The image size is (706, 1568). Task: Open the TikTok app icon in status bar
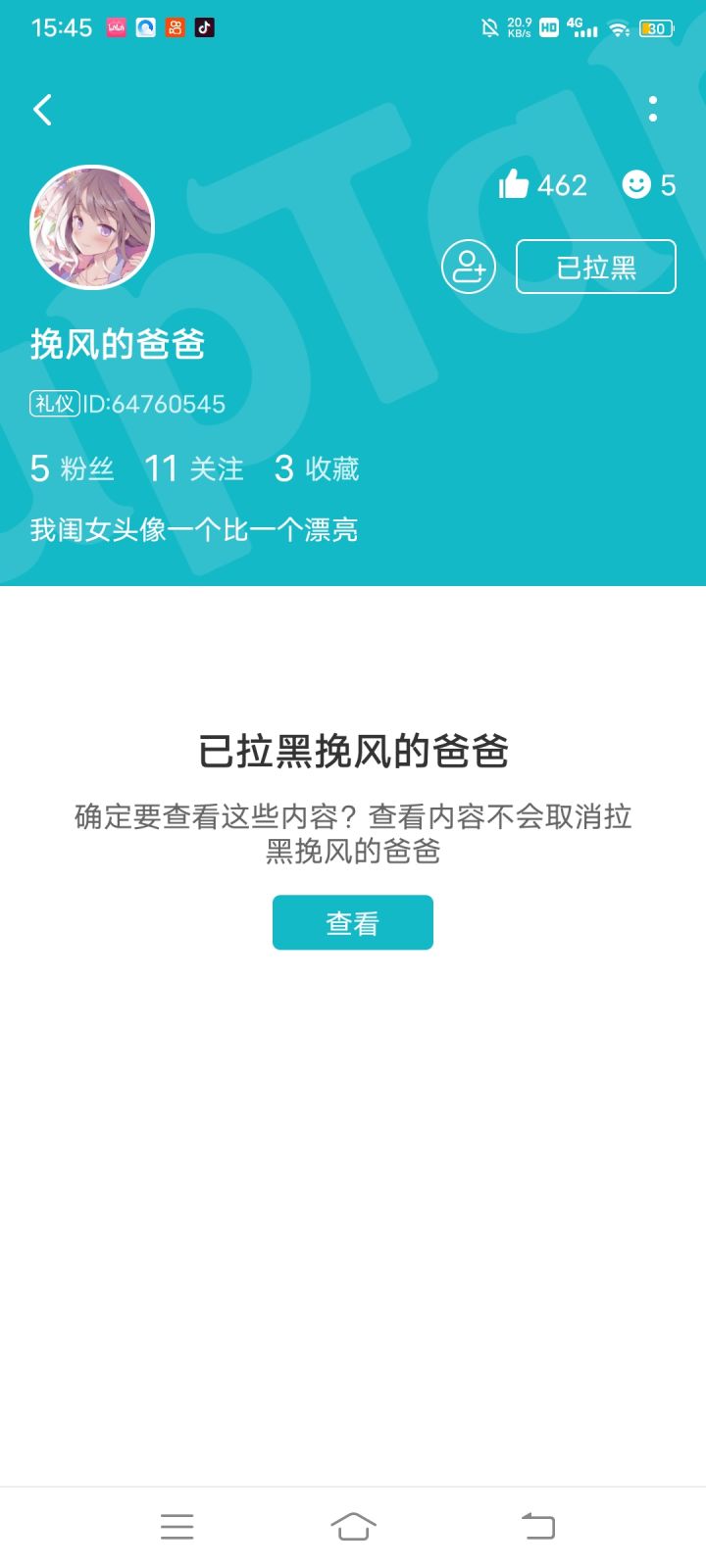point(204,27)
